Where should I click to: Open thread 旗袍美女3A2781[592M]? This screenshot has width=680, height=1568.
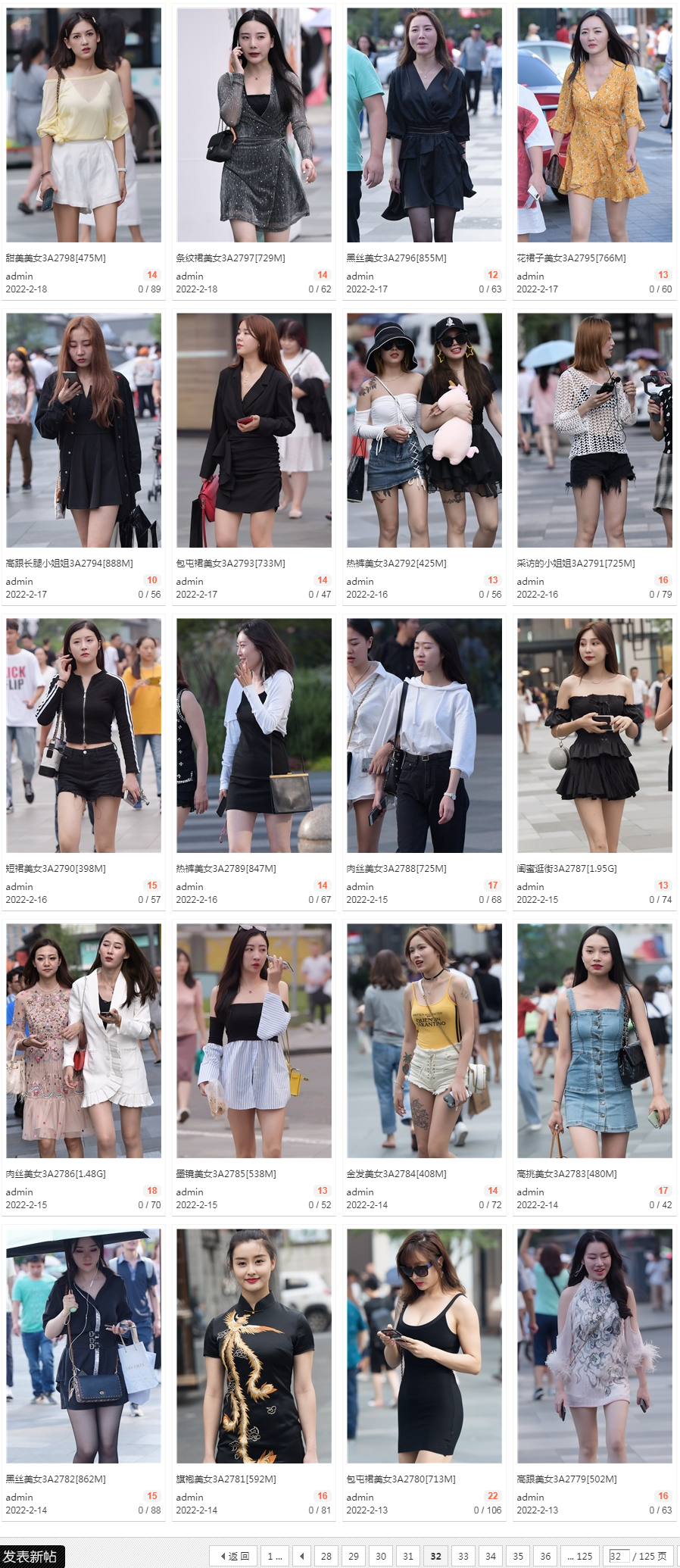point(226,1479)
